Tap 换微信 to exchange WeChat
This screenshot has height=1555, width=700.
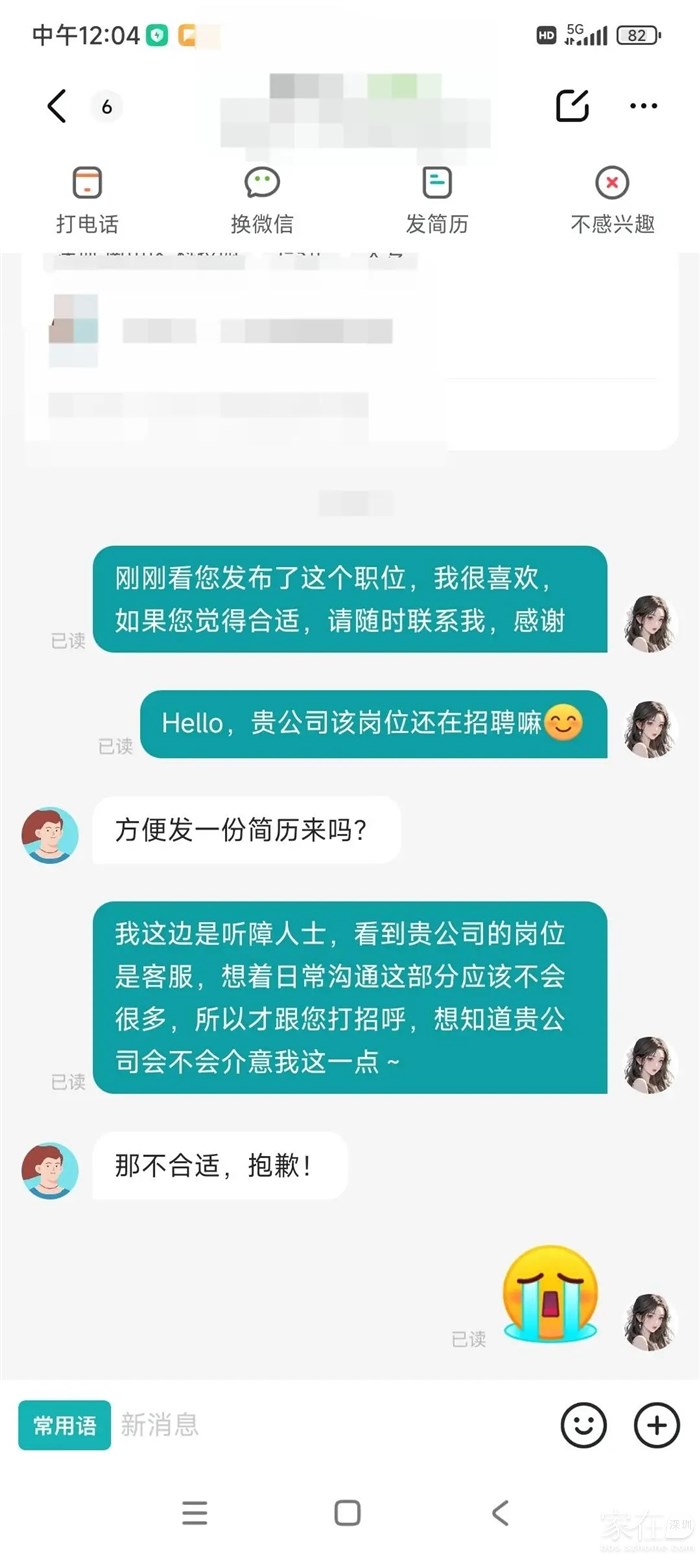pos(262,200)
